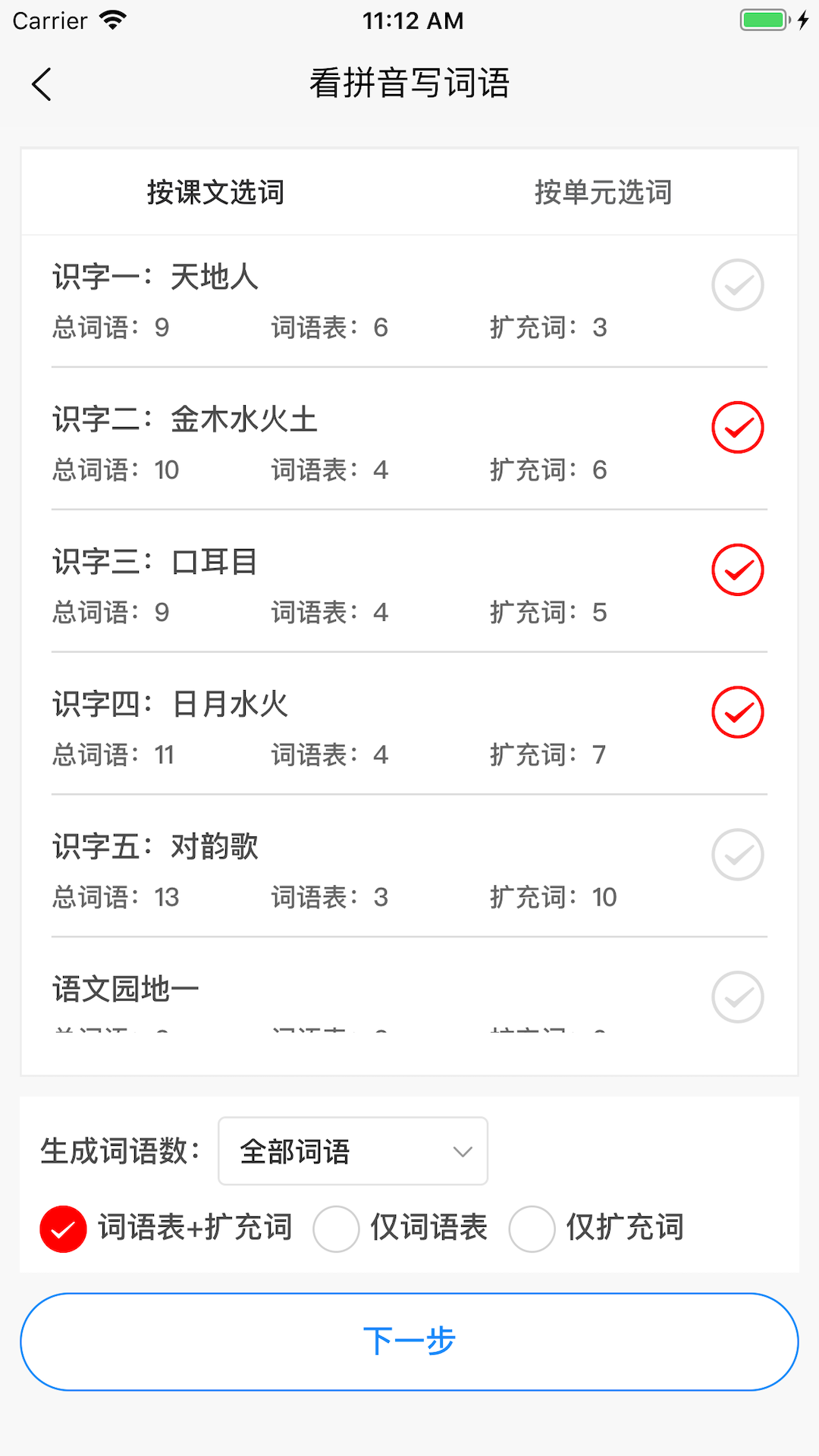Select the checkmark for 语文园地一
The width and height of the screenshot is (819, 1456).
click(x=737, y=997)
